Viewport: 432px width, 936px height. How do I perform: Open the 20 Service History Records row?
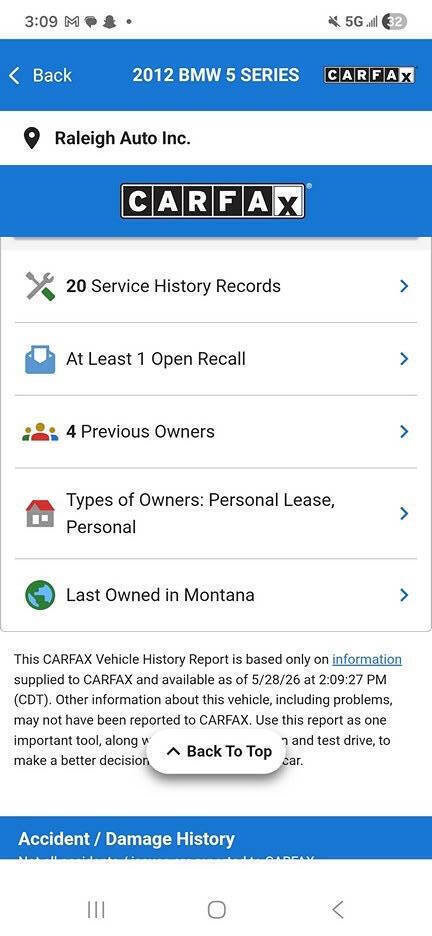coord(216,286)
